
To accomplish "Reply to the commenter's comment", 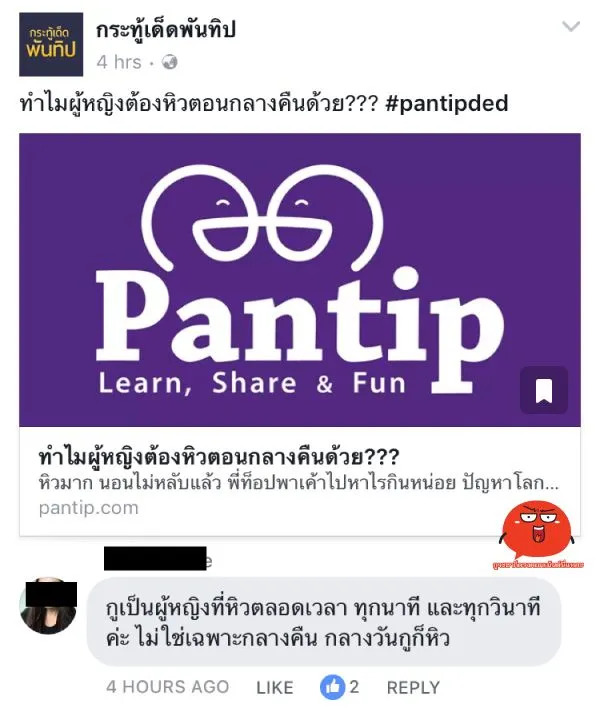I will coord(413,687).
